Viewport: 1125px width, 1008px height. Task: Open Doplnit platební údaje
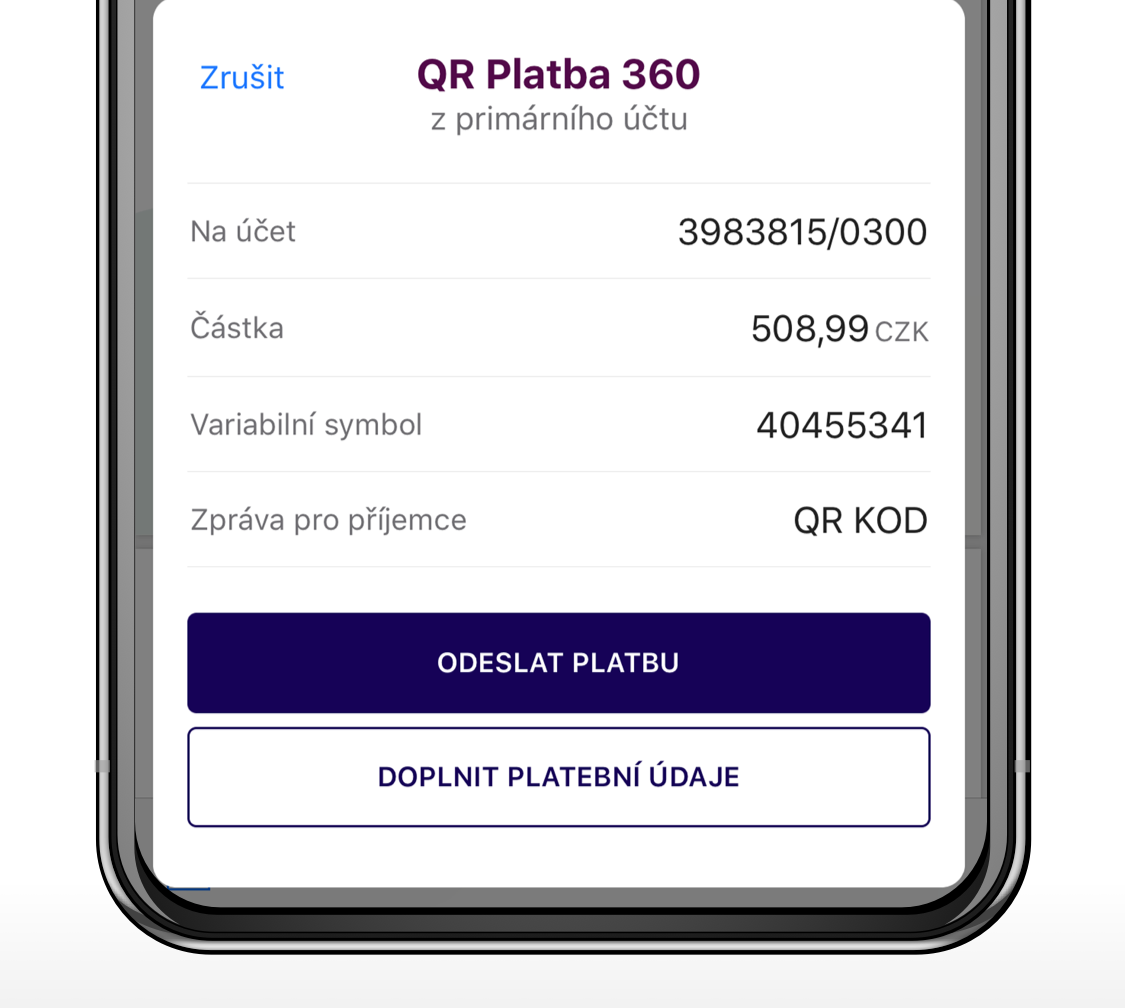[558, 777]
